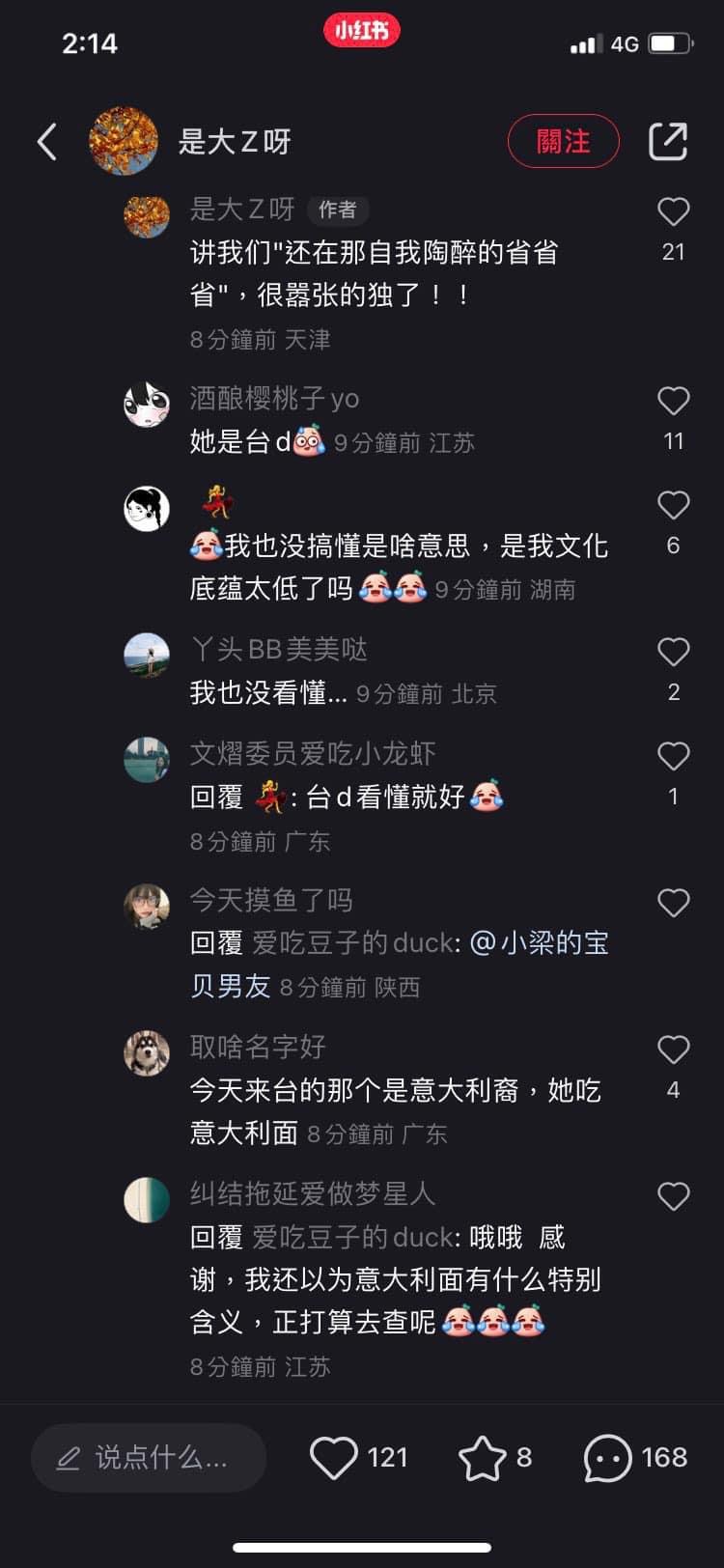Like 文熠委员爱吃小龙虾's reply
724x1568 pixels.
point(673,757)
